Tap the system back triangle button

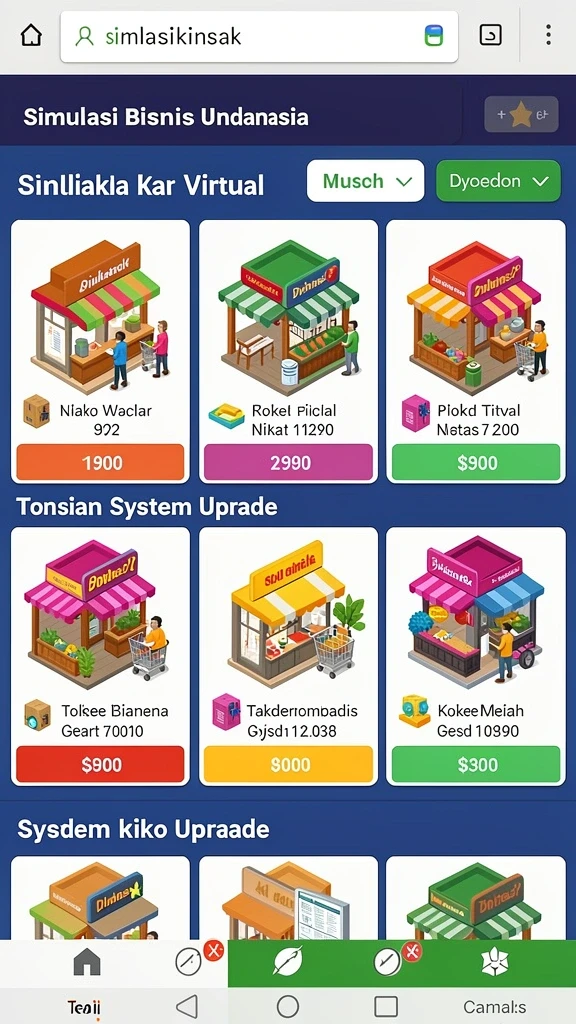[x=188, y=1006]
